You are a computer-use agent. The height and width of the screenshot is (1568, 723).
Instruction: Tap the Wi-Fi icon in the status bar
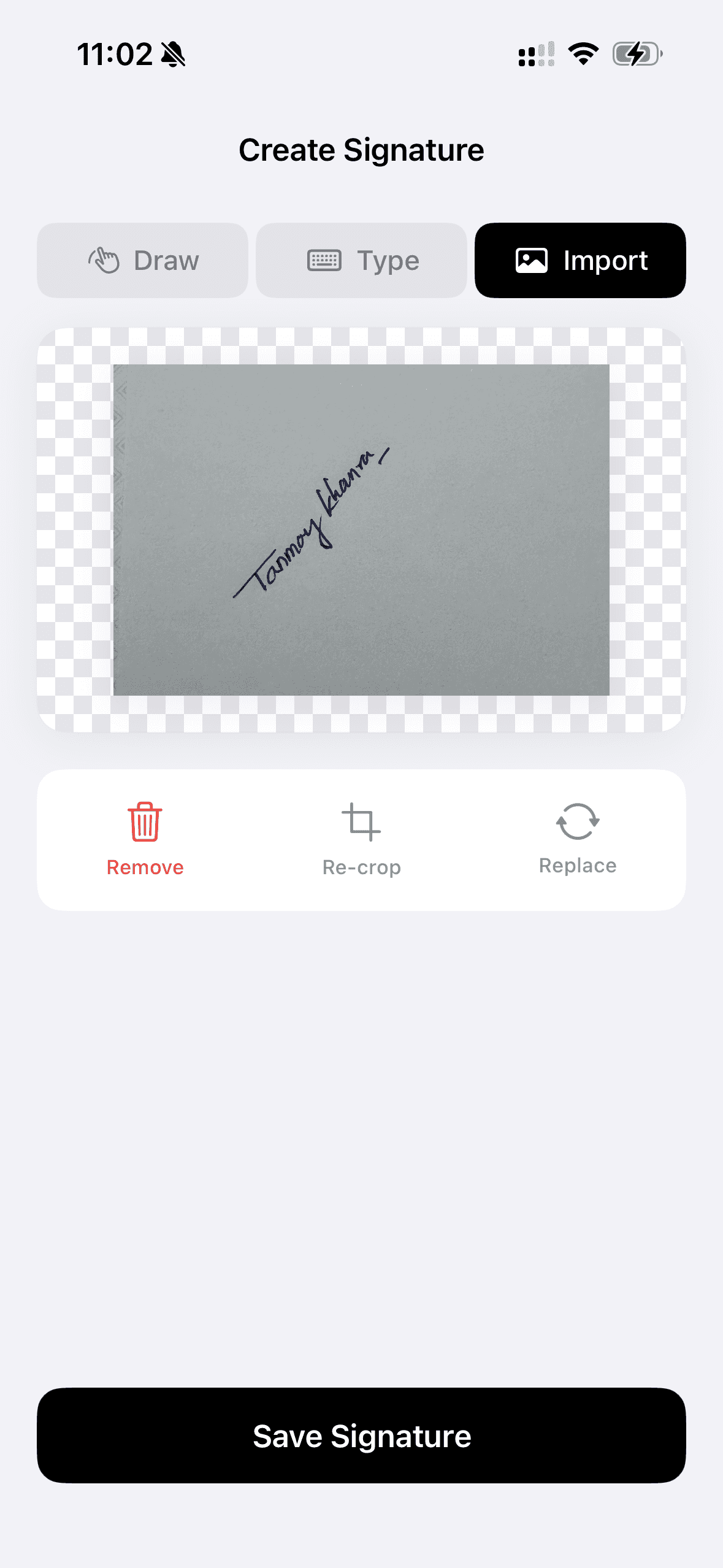pos(581,54)
